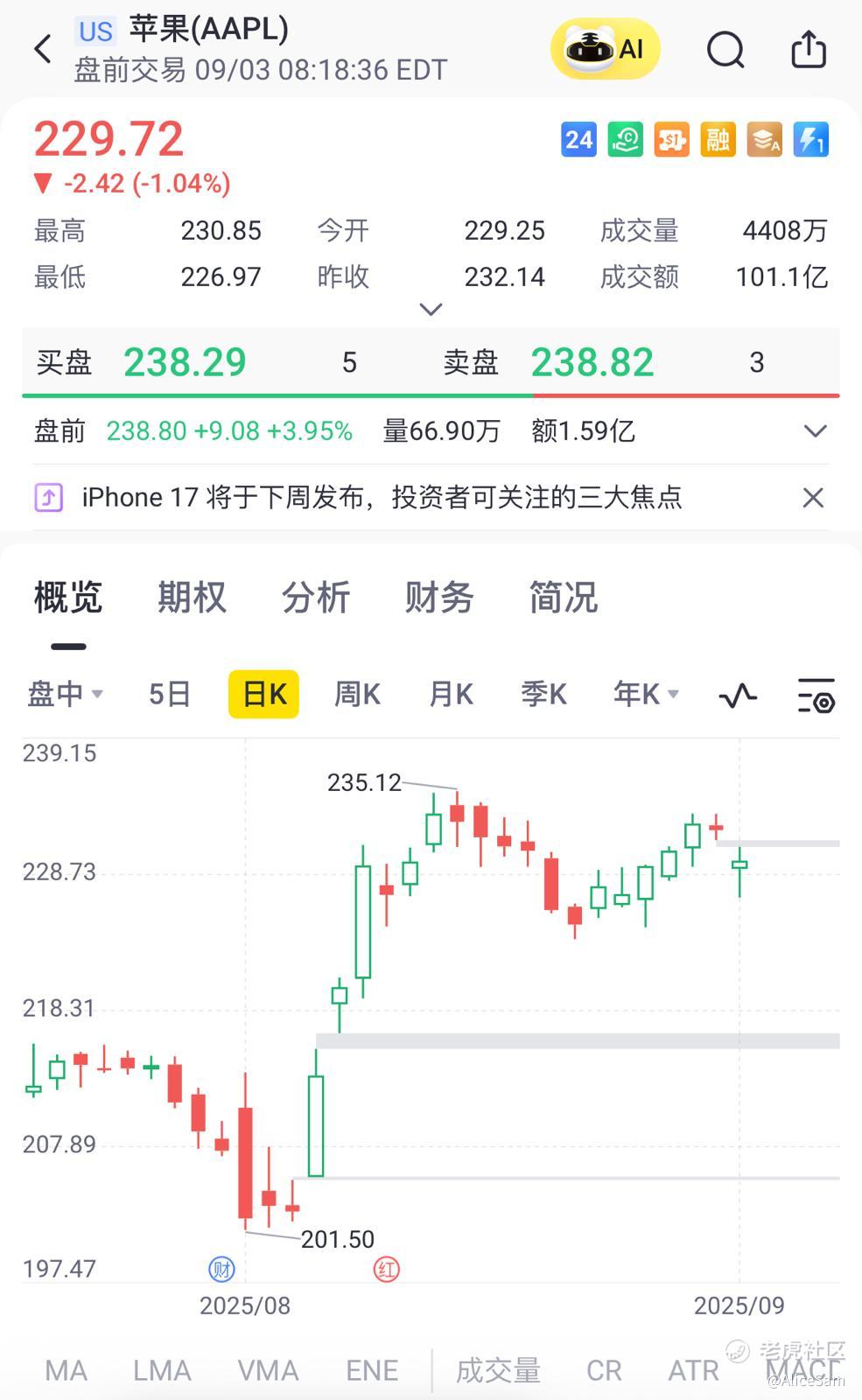Switch chart to 月K
The width and height of the screenshot is (862, 1400).
451,694
